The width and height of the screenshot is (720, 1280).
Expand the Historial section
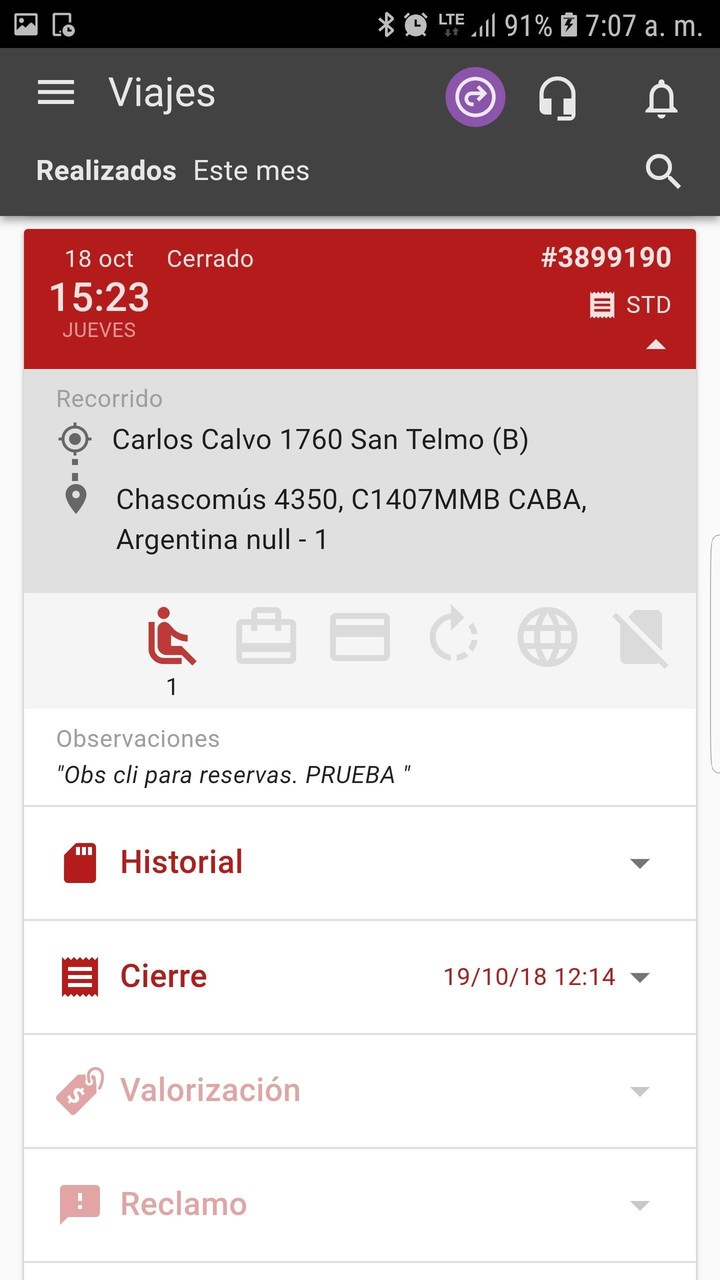pos(639,863)
